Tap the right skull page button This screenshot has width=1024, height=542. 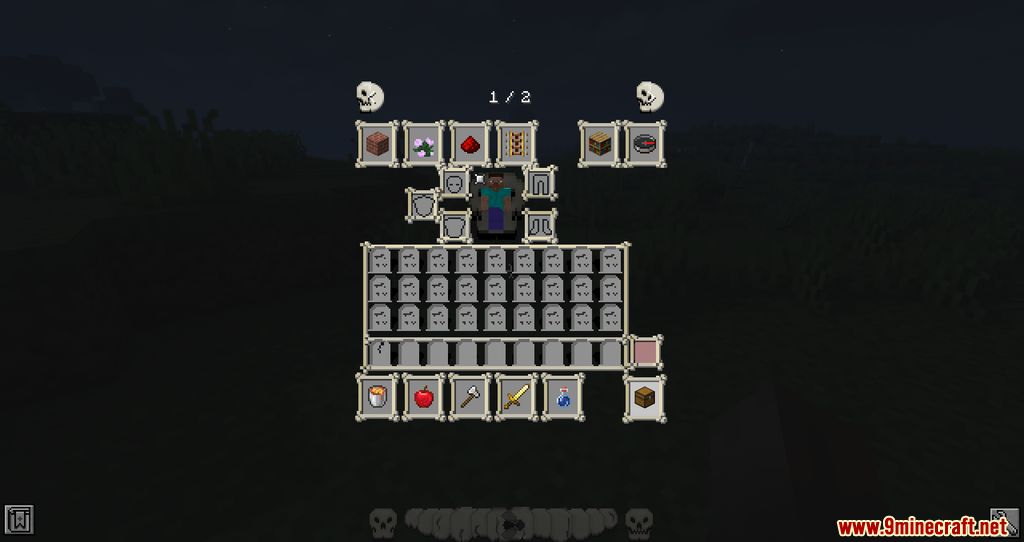tap(650, 96)
